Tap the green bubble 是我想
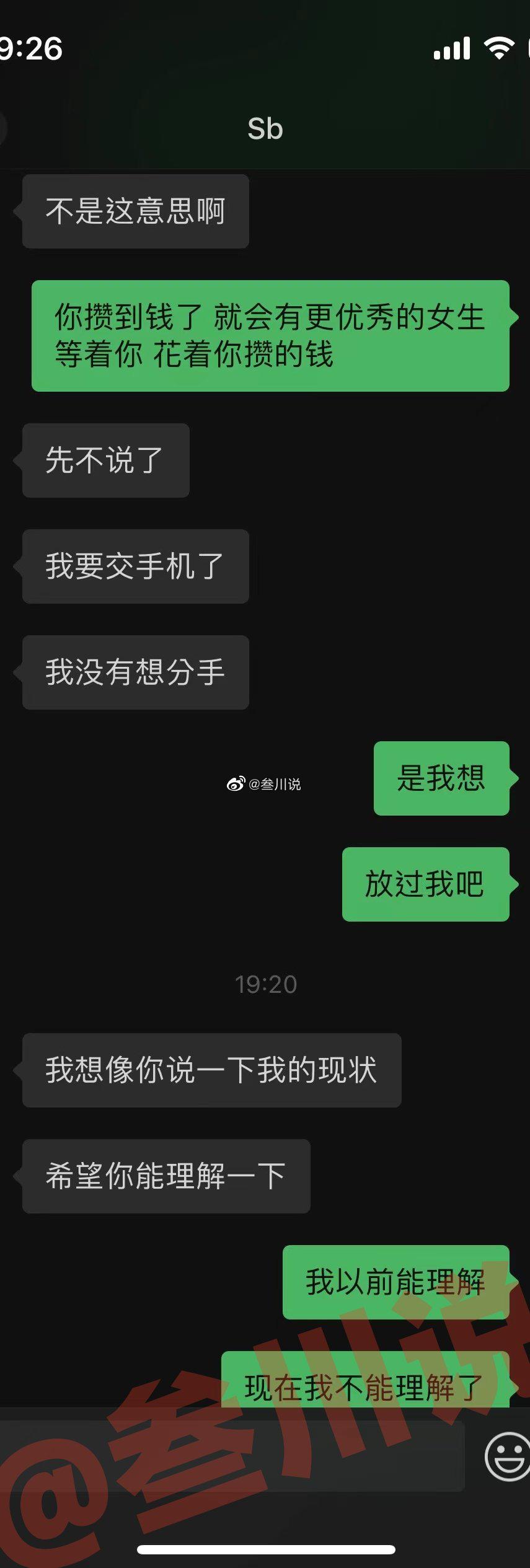 [441, 779]
